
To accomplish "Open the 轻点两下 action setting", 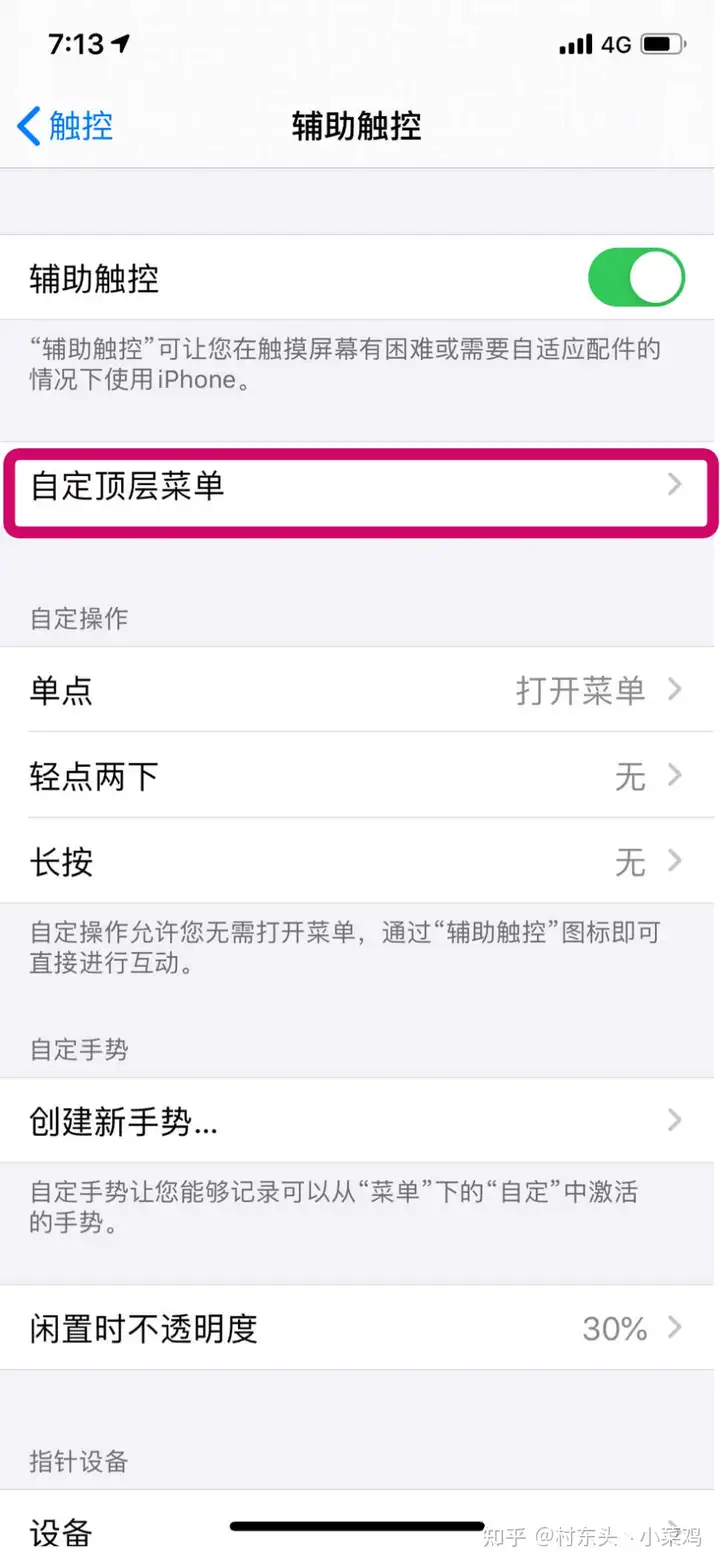I will (x=360, y=776).
